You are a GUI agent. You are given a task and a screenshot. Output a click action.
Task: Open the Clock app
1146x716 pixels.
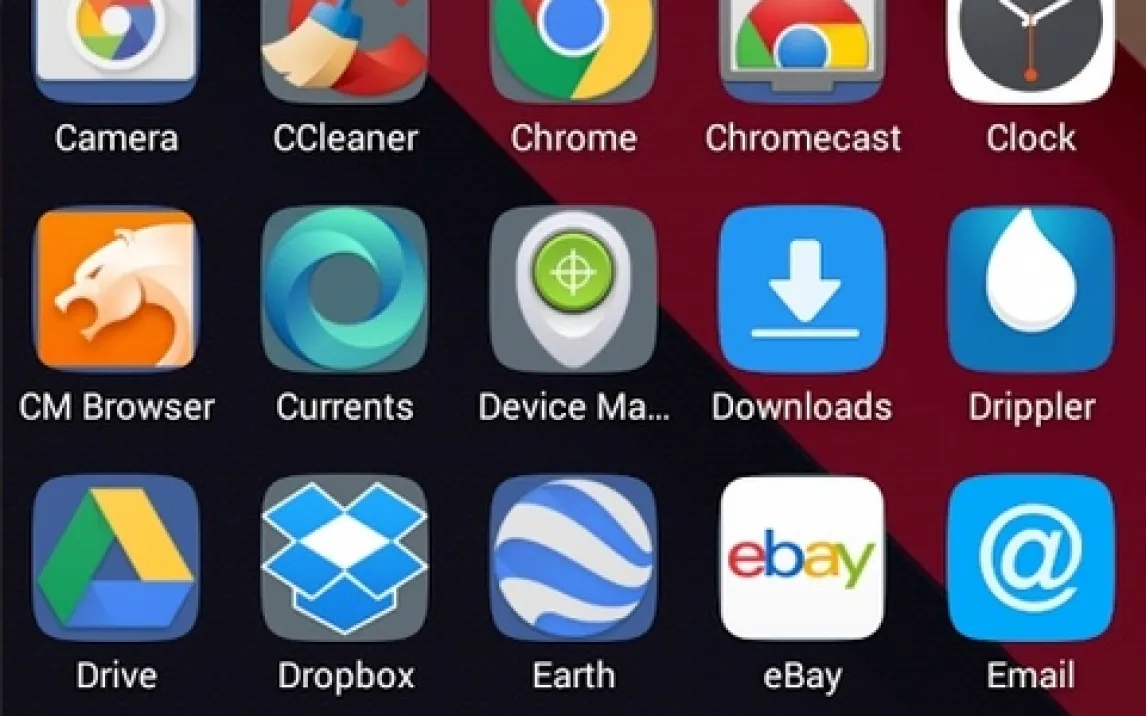click(1031, 50)
